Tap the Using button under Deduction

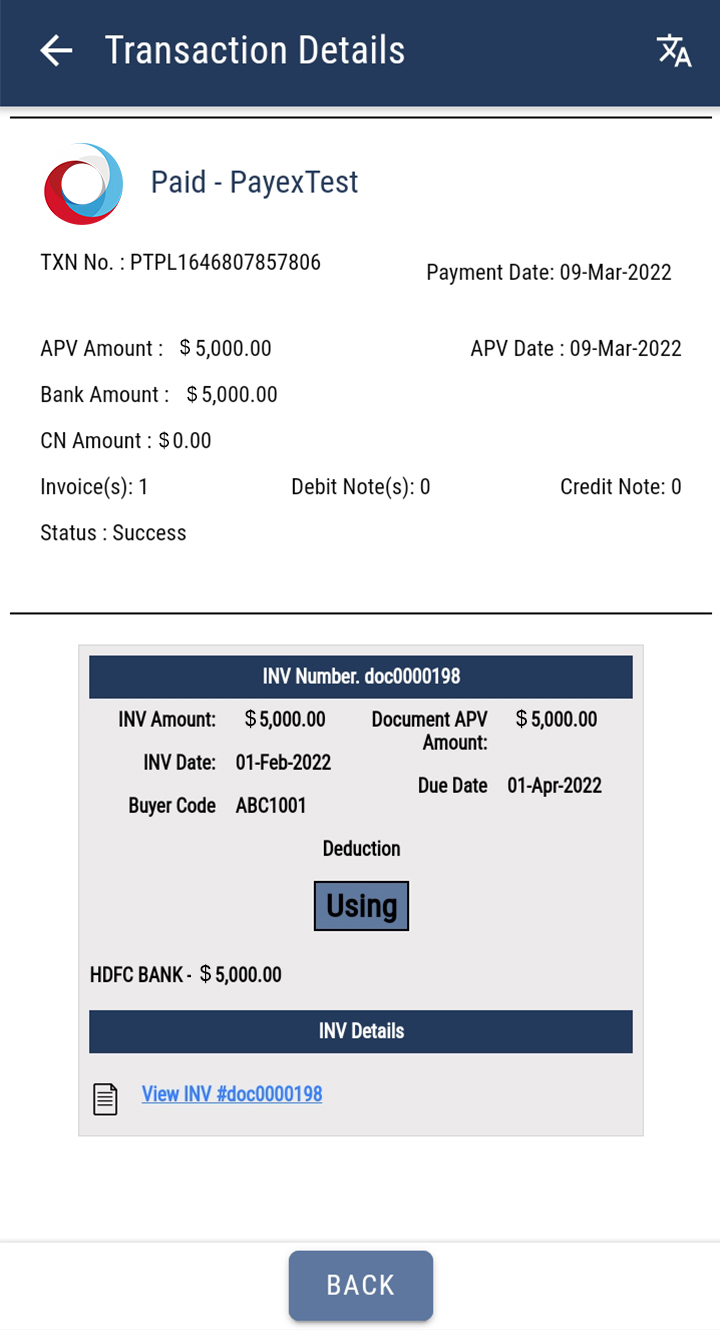click(361, 906)
